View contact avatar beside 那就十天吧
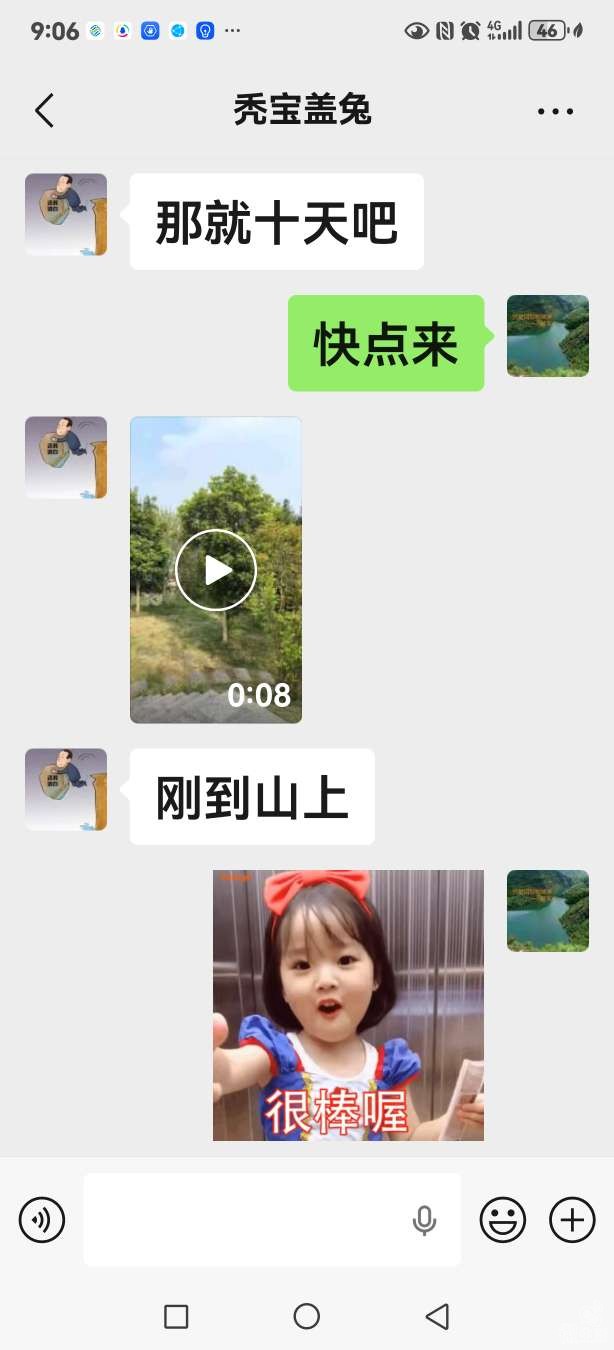Screen dimensions: 614x1350 coord(66,214)
